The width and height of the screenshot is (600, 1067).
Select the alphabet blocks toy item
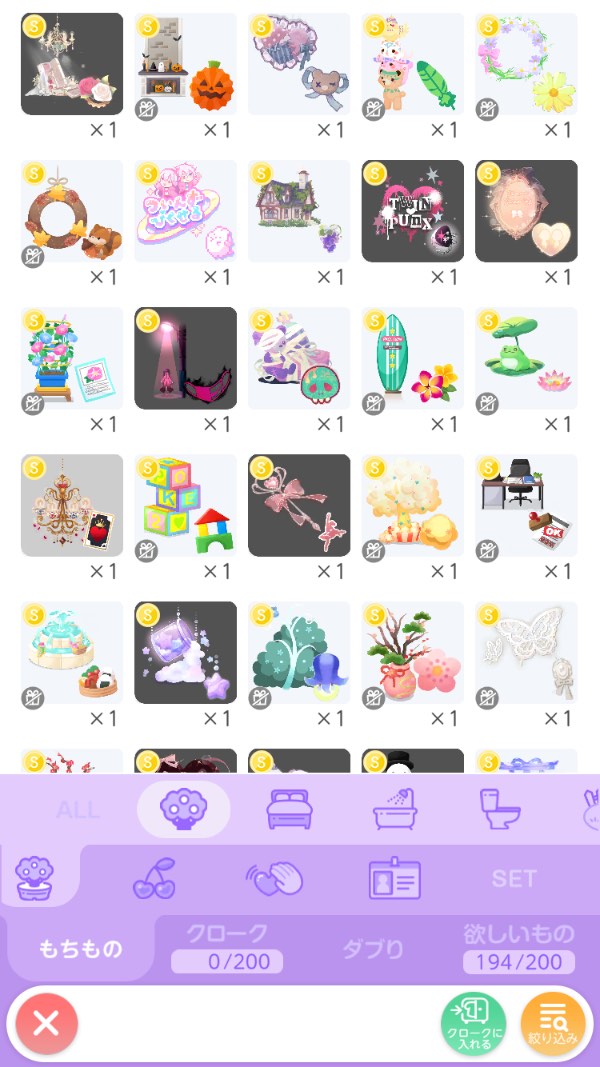pyautogui.click(x=186, y=505)
